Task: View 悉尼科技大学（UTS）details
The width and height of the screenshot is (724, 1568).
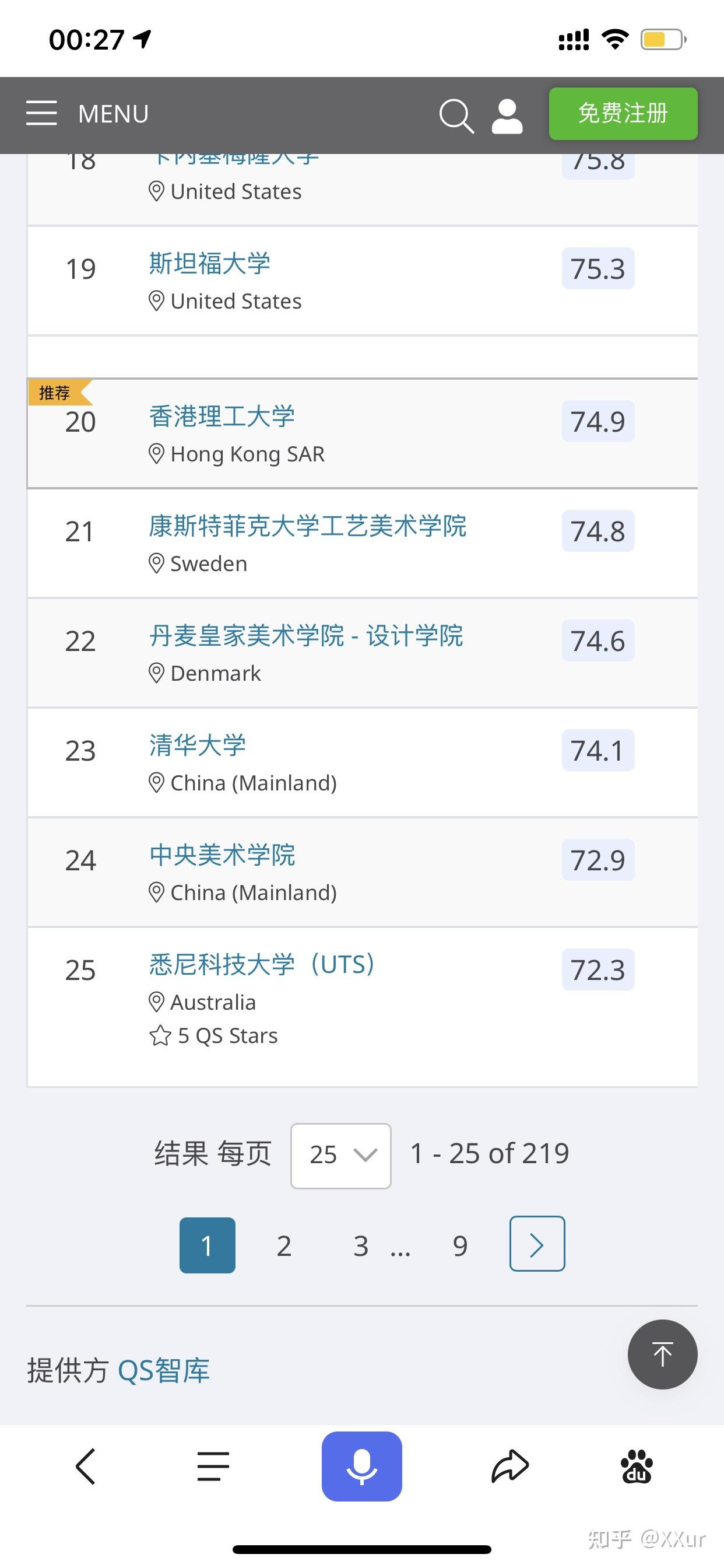Action: [262, 964]
